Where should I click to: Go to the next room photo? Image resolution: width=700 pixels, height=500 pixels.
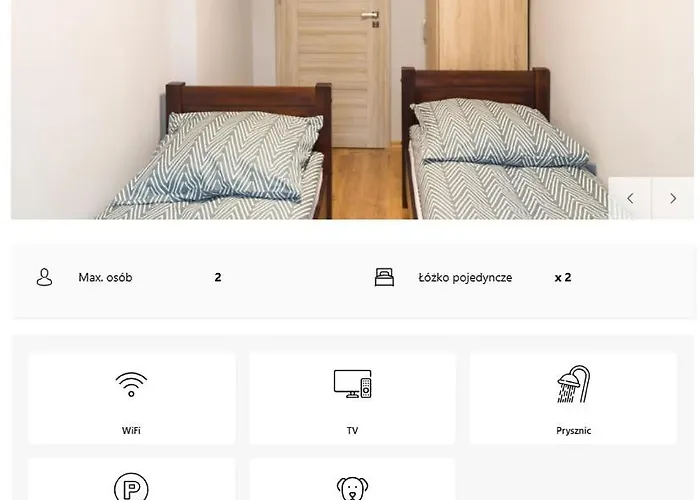click(x=672, y=198)
